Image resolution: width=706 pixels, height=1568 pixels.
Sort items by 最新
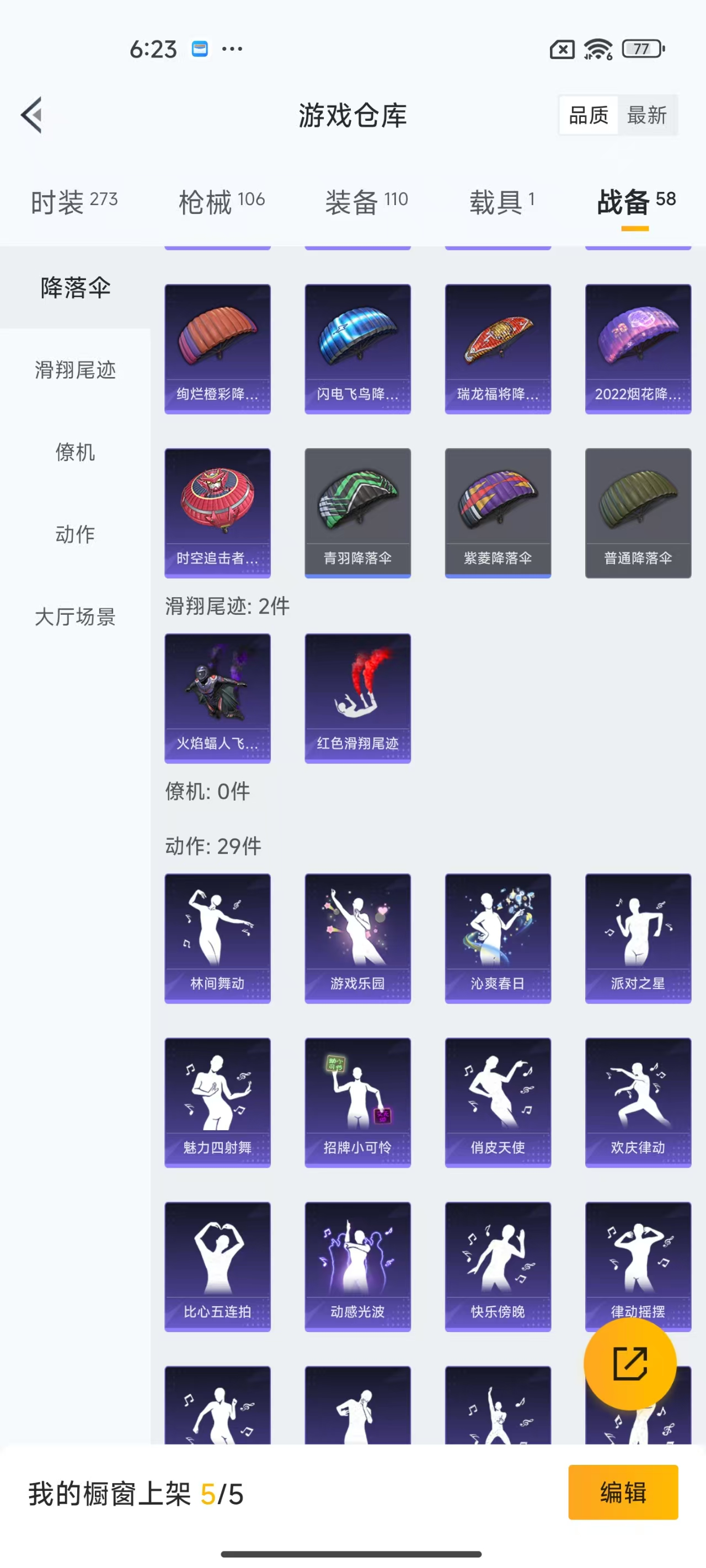646,115
